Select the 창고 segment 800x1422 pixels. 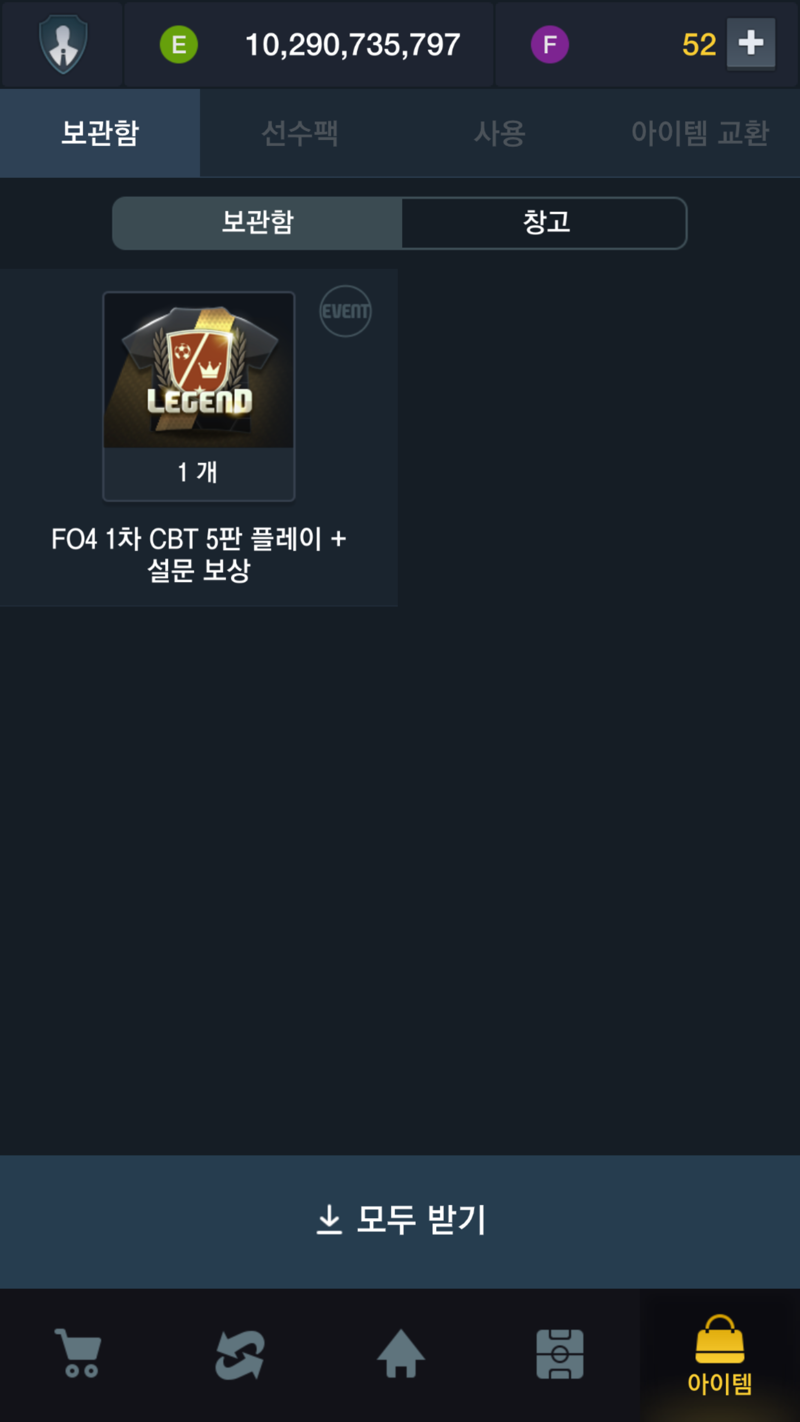click(545, 222)
